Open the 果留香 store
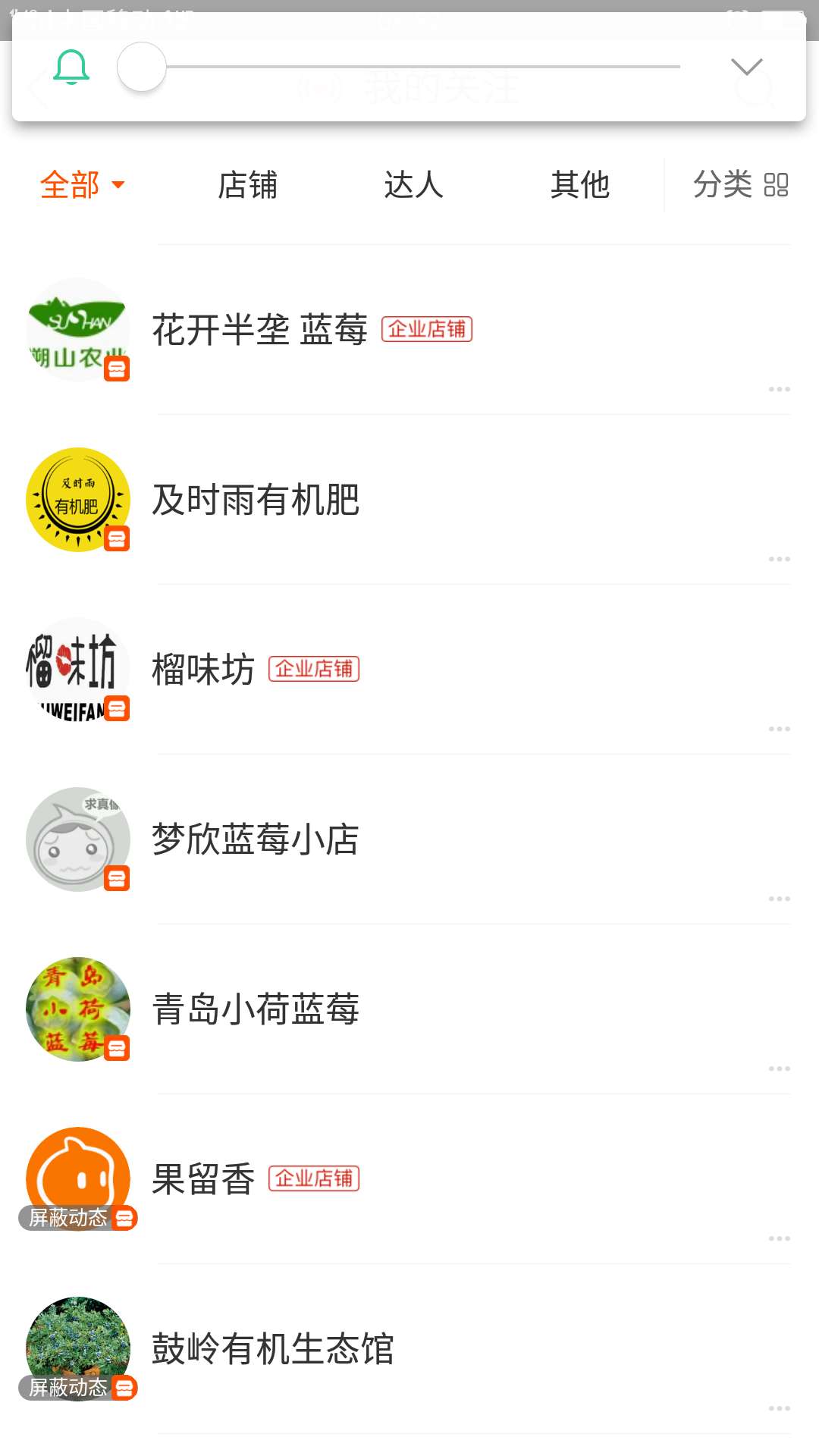This screenshot has height=1456, width=819. click(203, 1179)
